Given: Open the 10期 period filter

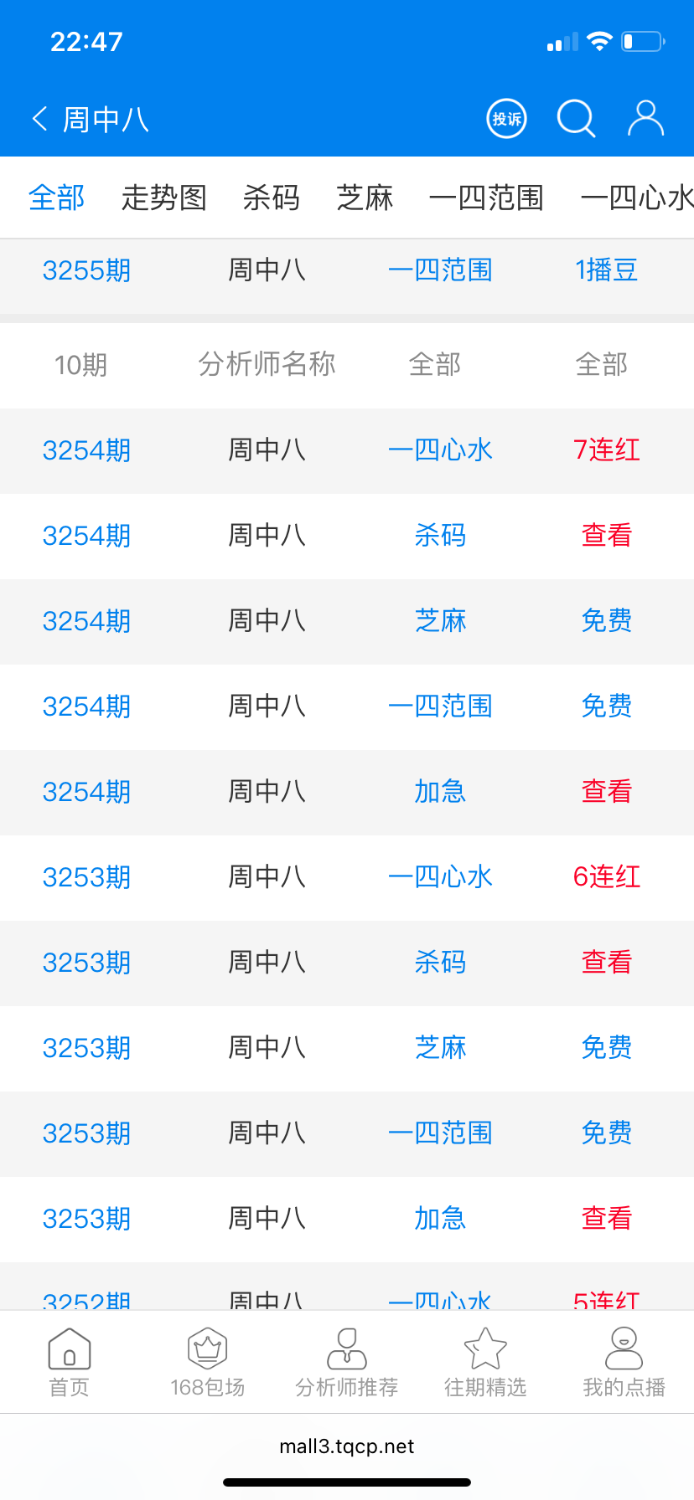Looking at the screenshot, I should (80, 365).
